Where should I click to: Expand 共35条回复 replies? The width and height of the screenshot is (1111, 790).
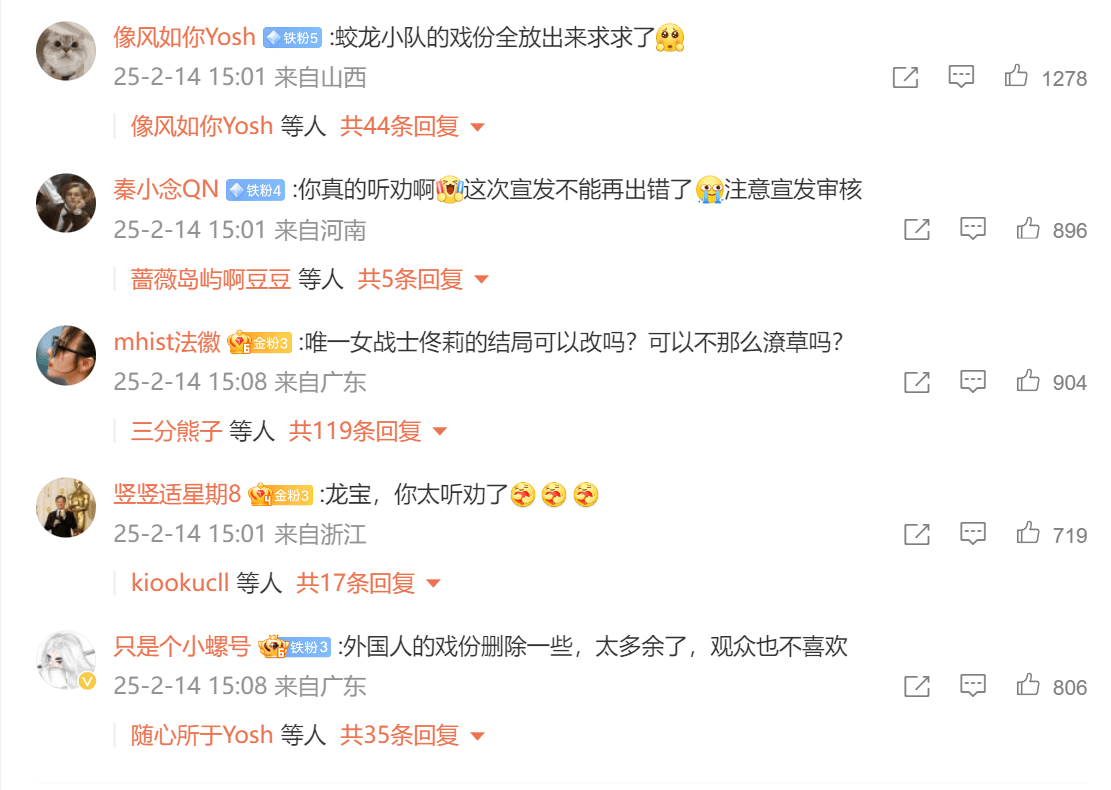click(x=412, y=736)
